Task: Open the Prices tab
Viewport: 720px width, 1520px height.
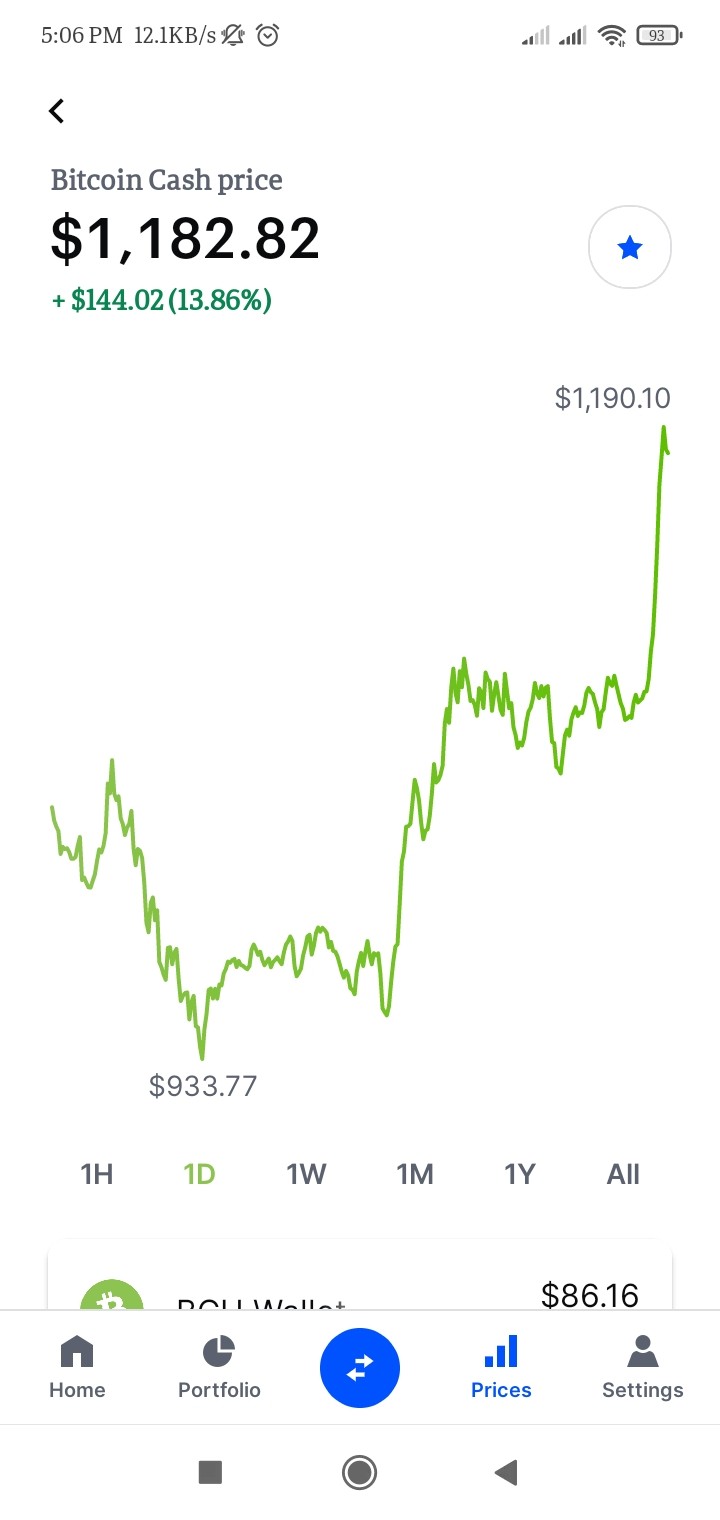Action: tap(501, 1367)
